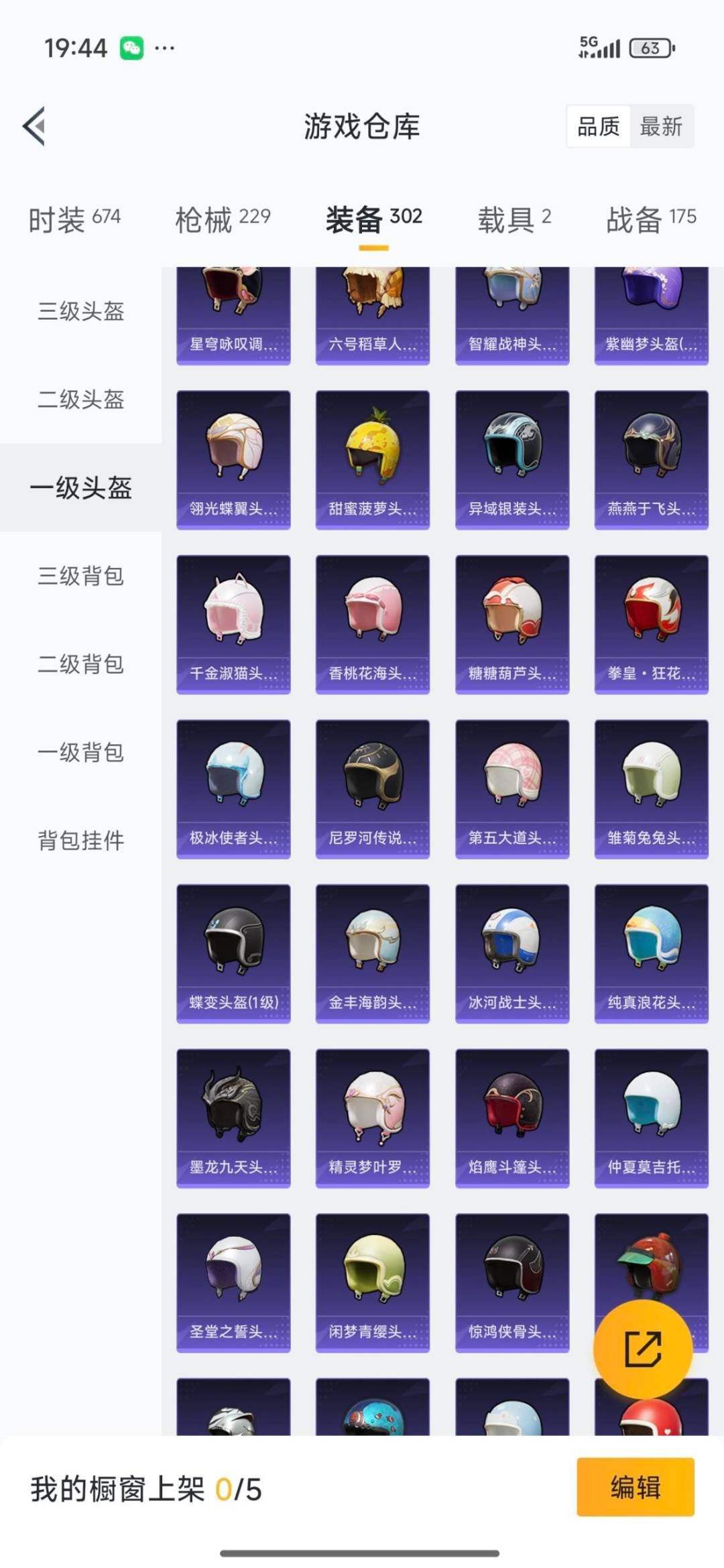Expand the 三级背包 sidebar category
This screenshot has height=1568, width=724.
[x=79, y=577]
